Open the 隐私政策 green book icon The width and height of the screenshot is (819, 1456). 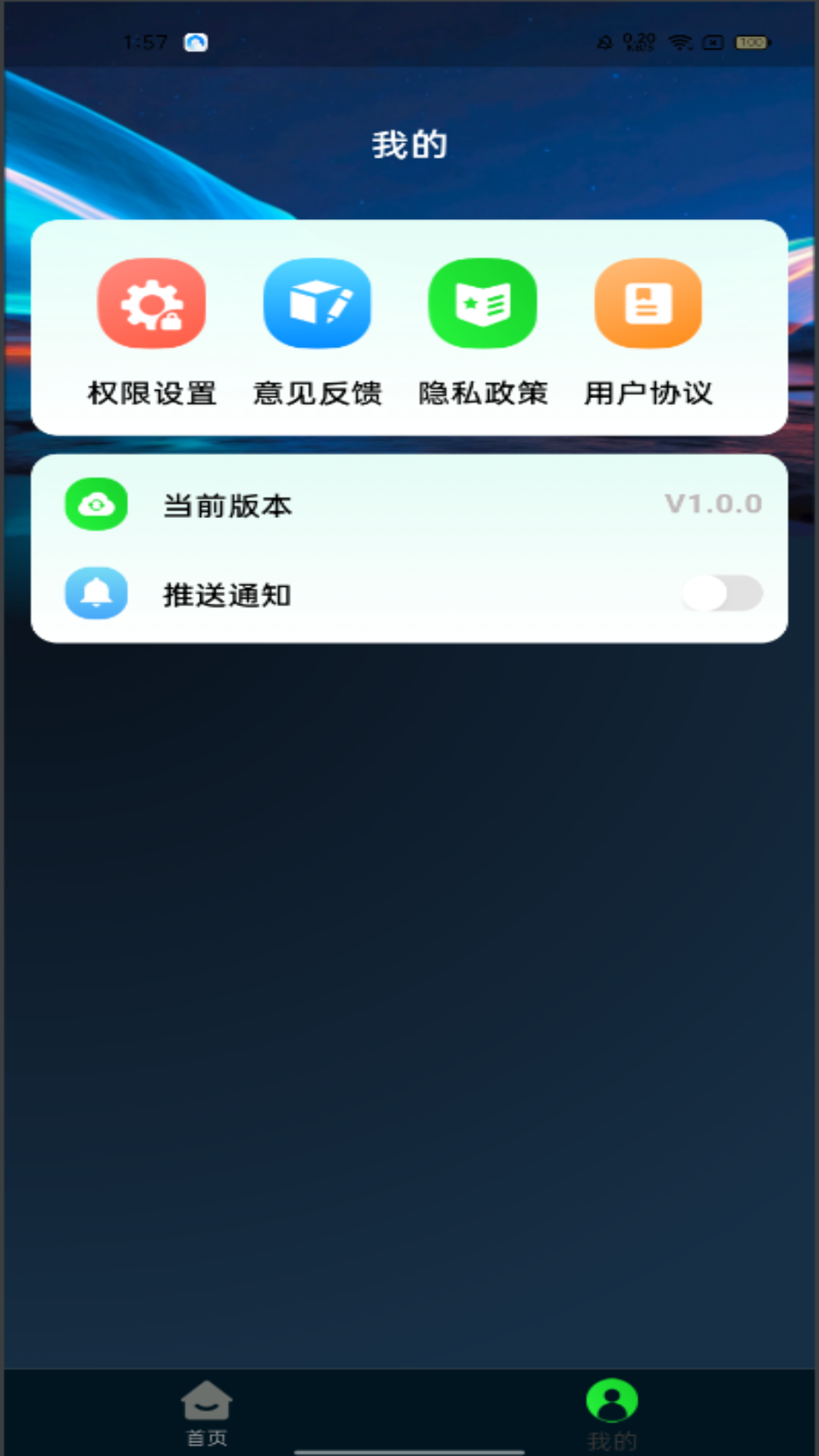coord(482,304)
